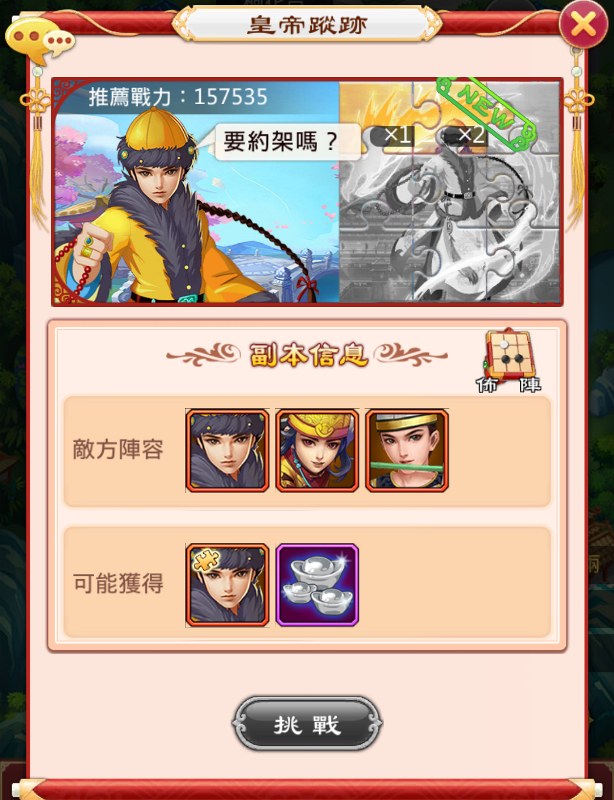This screenshot has height=800, width=614.
Task: View first enemy hero with black hair
Action: click(227, 450)
